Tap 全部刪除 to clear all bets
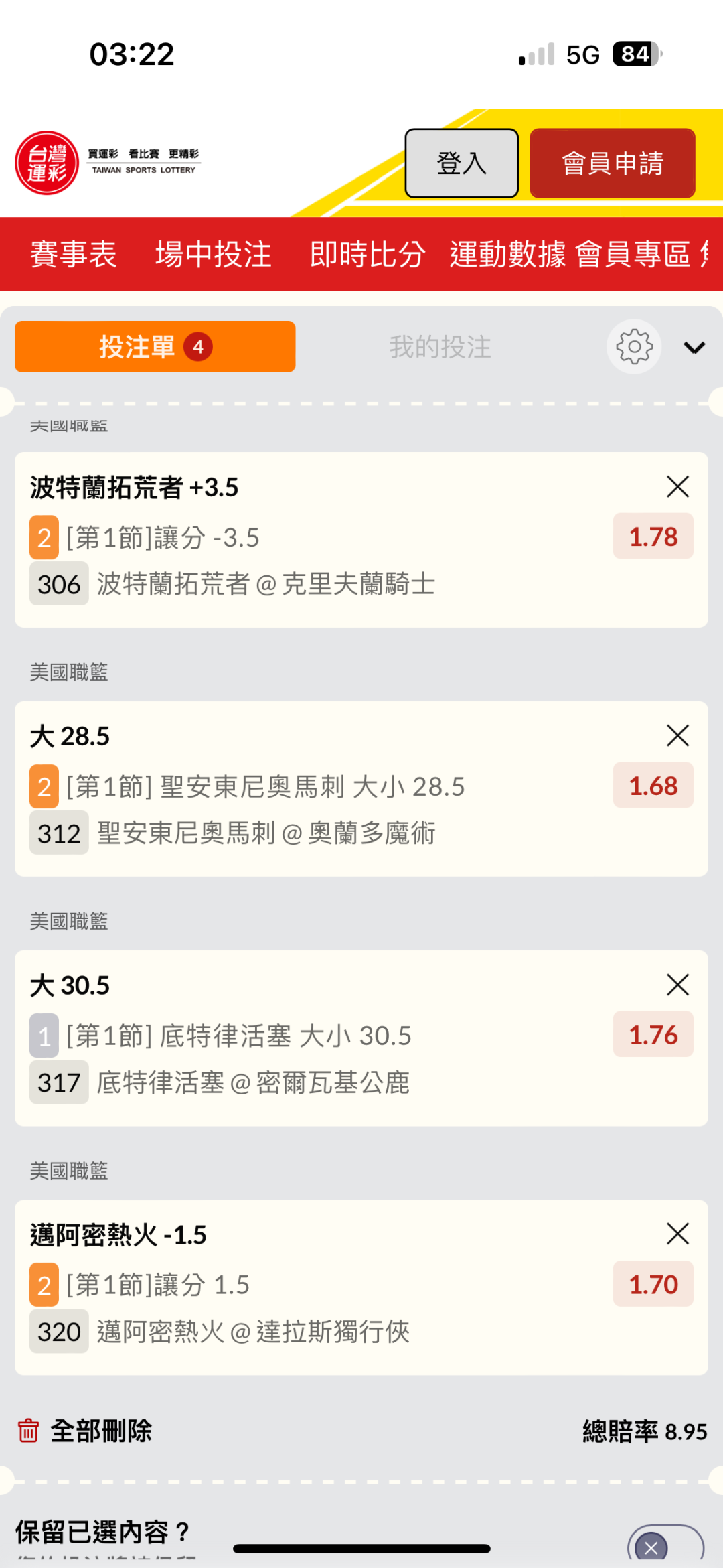Screen dimensions: 723x1568 tap(86, 1431)
